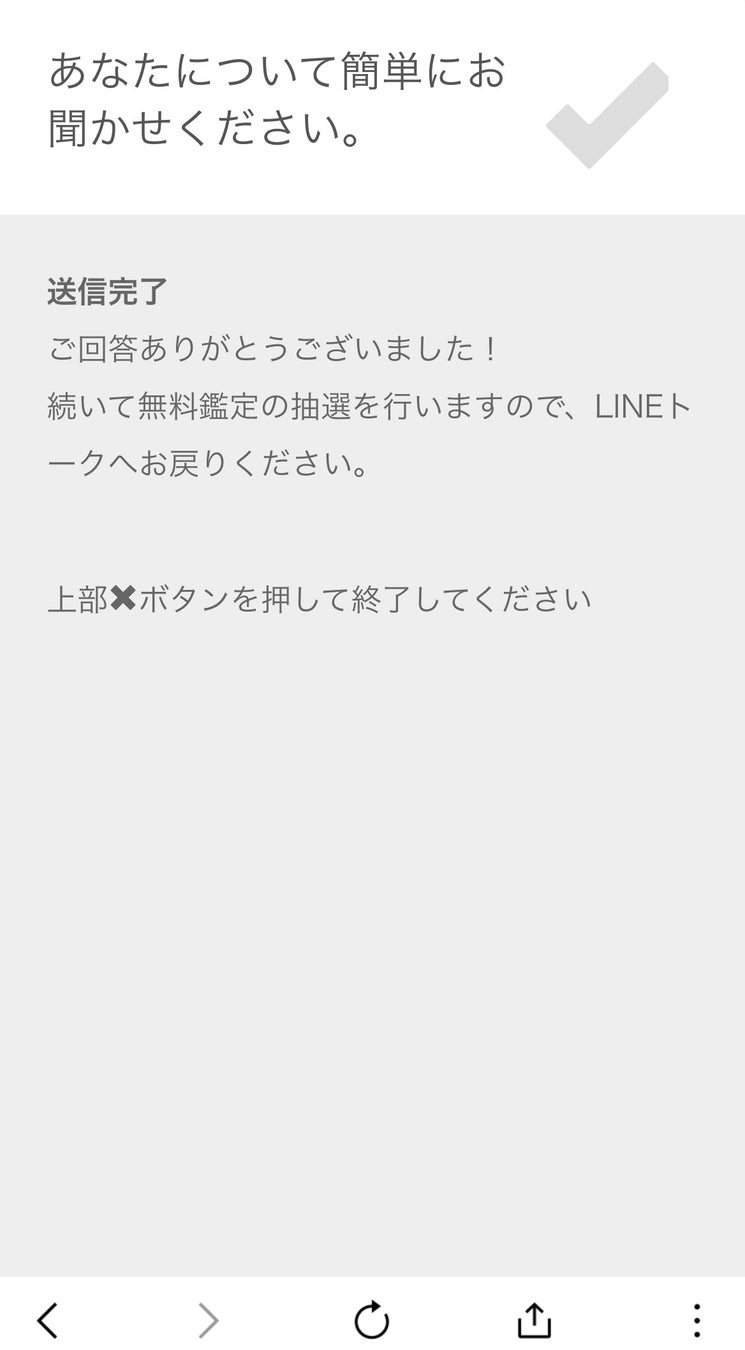
Task: Tap the forward arrow in the navigation bar
Action: click(x=209, y=1319)
